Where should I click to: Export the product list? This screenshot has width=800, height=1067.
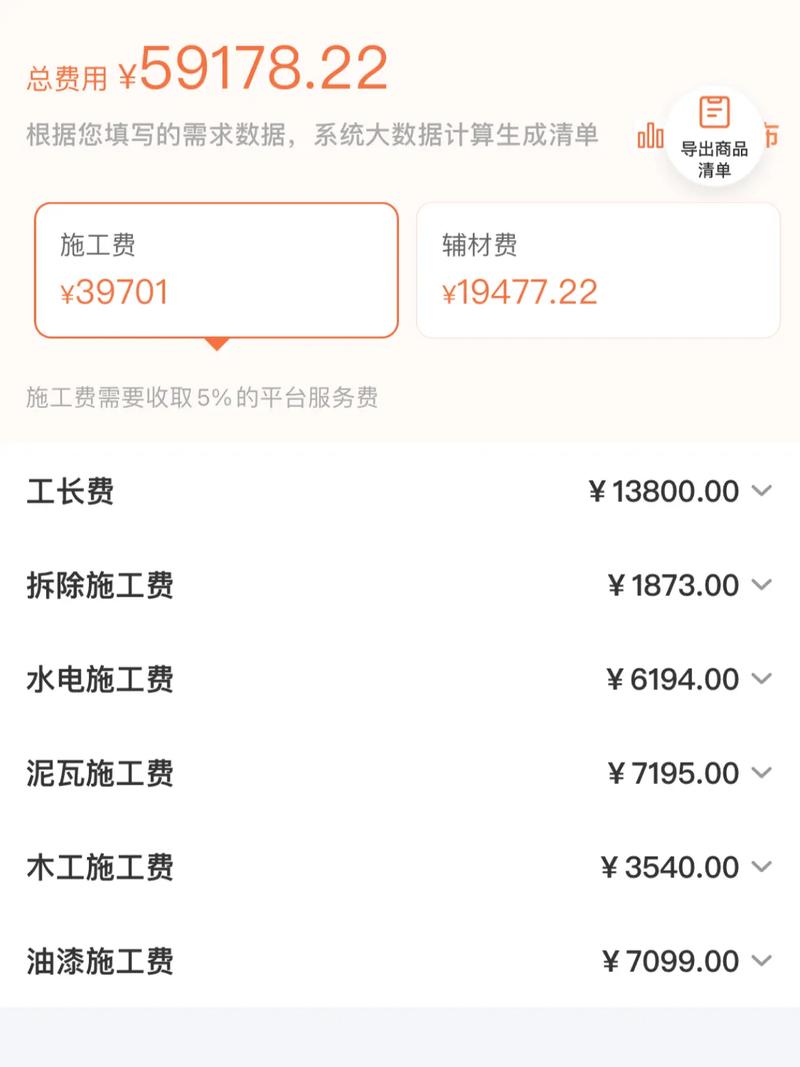coord(714,136)
